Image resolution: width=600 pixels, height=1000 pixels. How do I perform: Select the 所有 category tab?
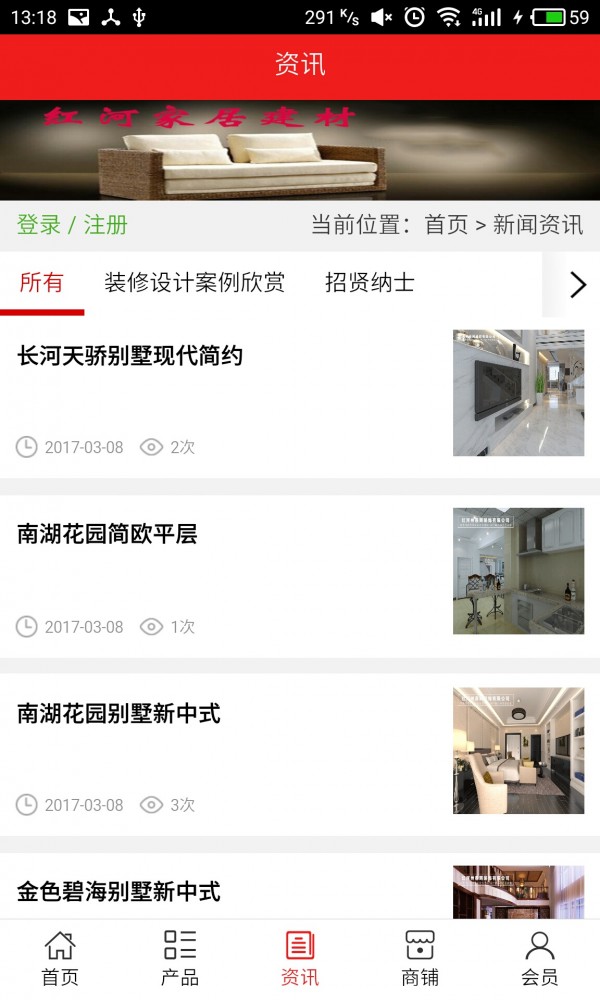click(42, 283)
